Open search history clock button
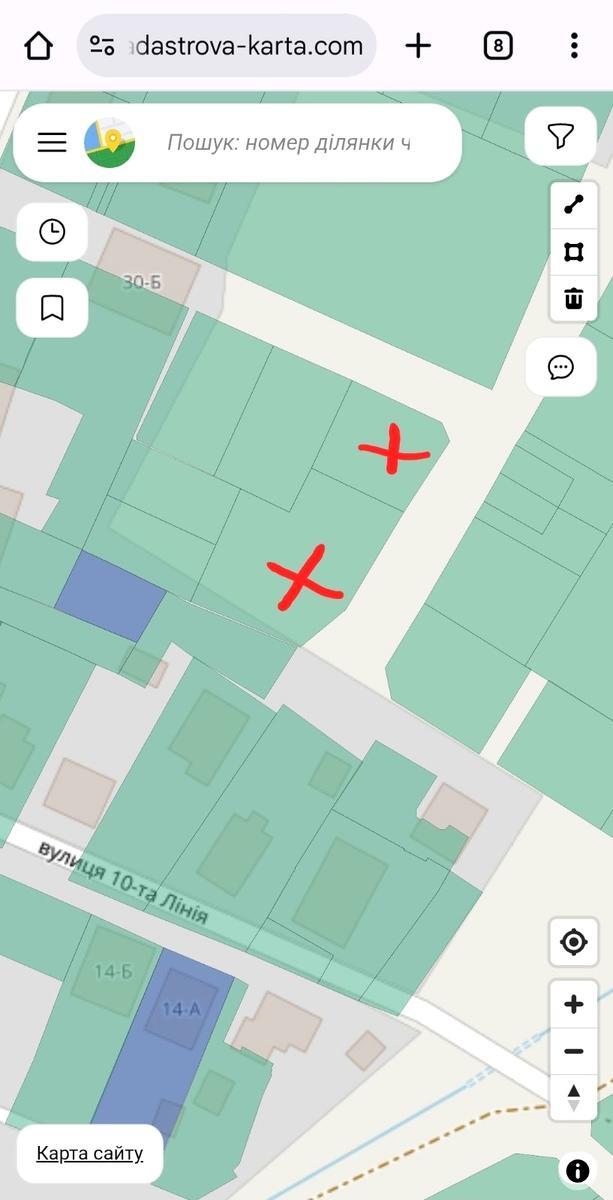 click(x=52, y=232)
